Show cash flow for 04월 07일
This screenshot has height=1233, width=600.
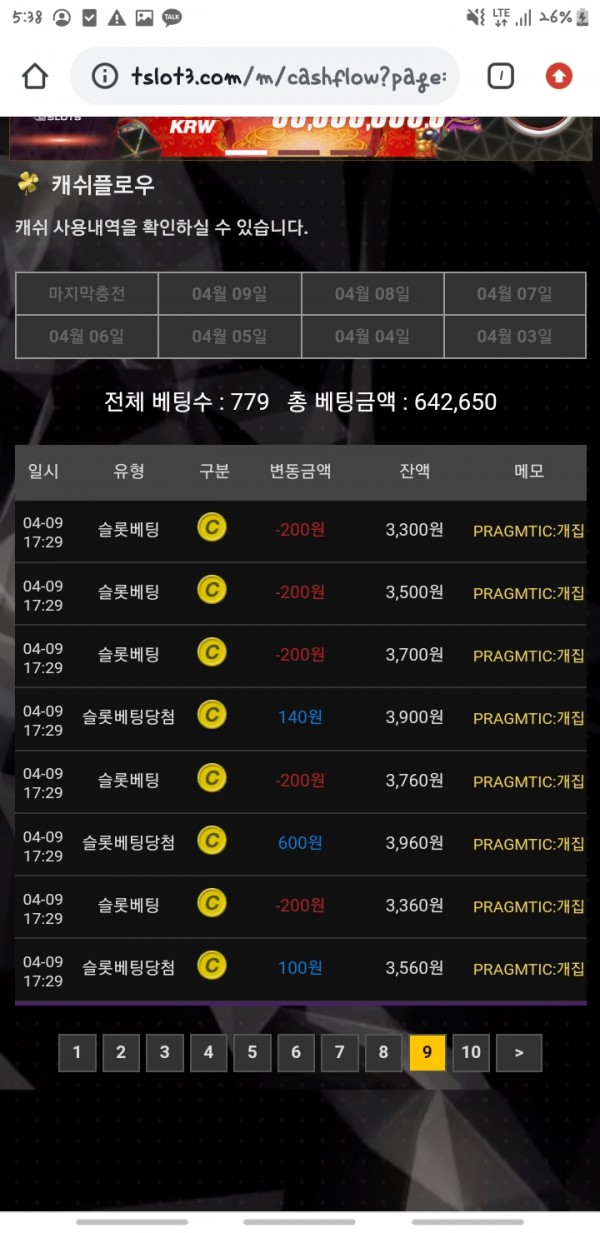tap(514, 294)
